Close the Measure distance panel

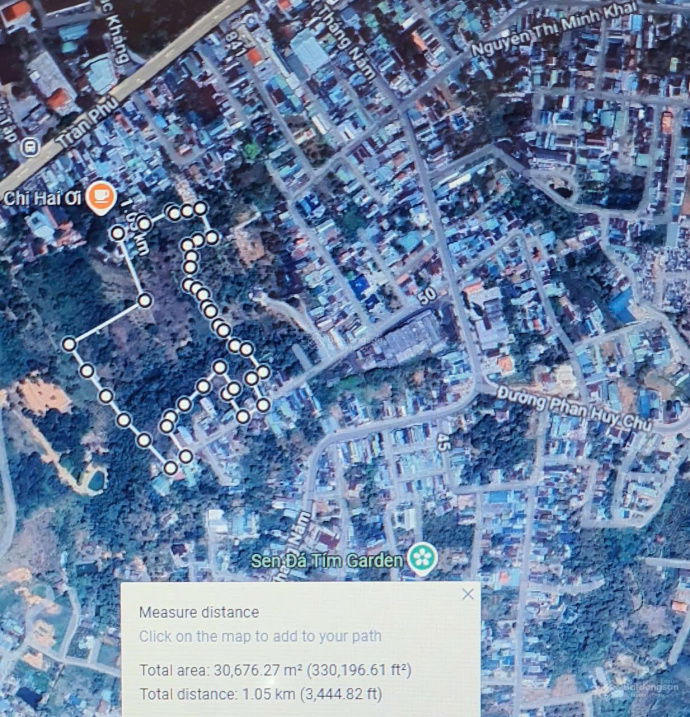tap(467, 594)
